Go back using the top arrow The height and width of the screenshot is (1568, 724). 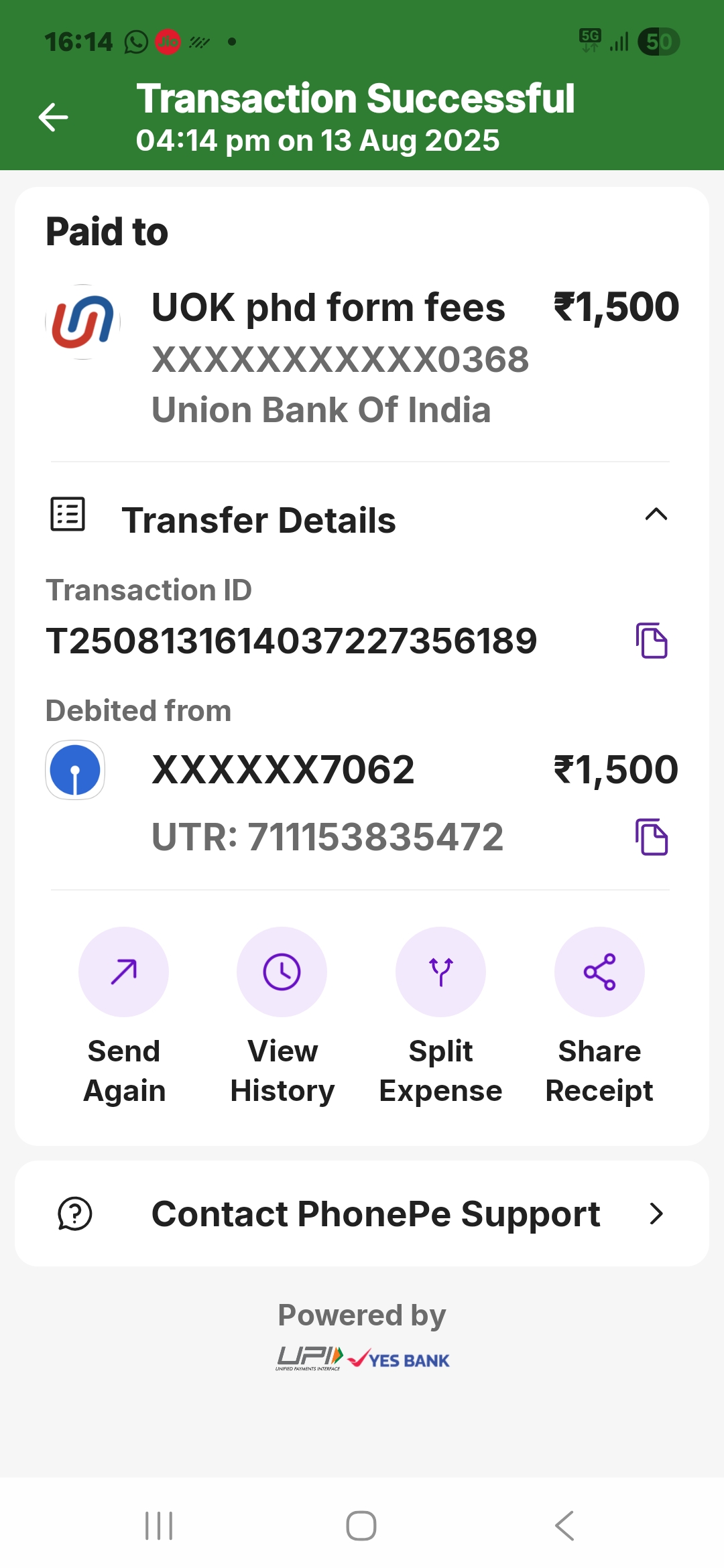pos(54,118)
